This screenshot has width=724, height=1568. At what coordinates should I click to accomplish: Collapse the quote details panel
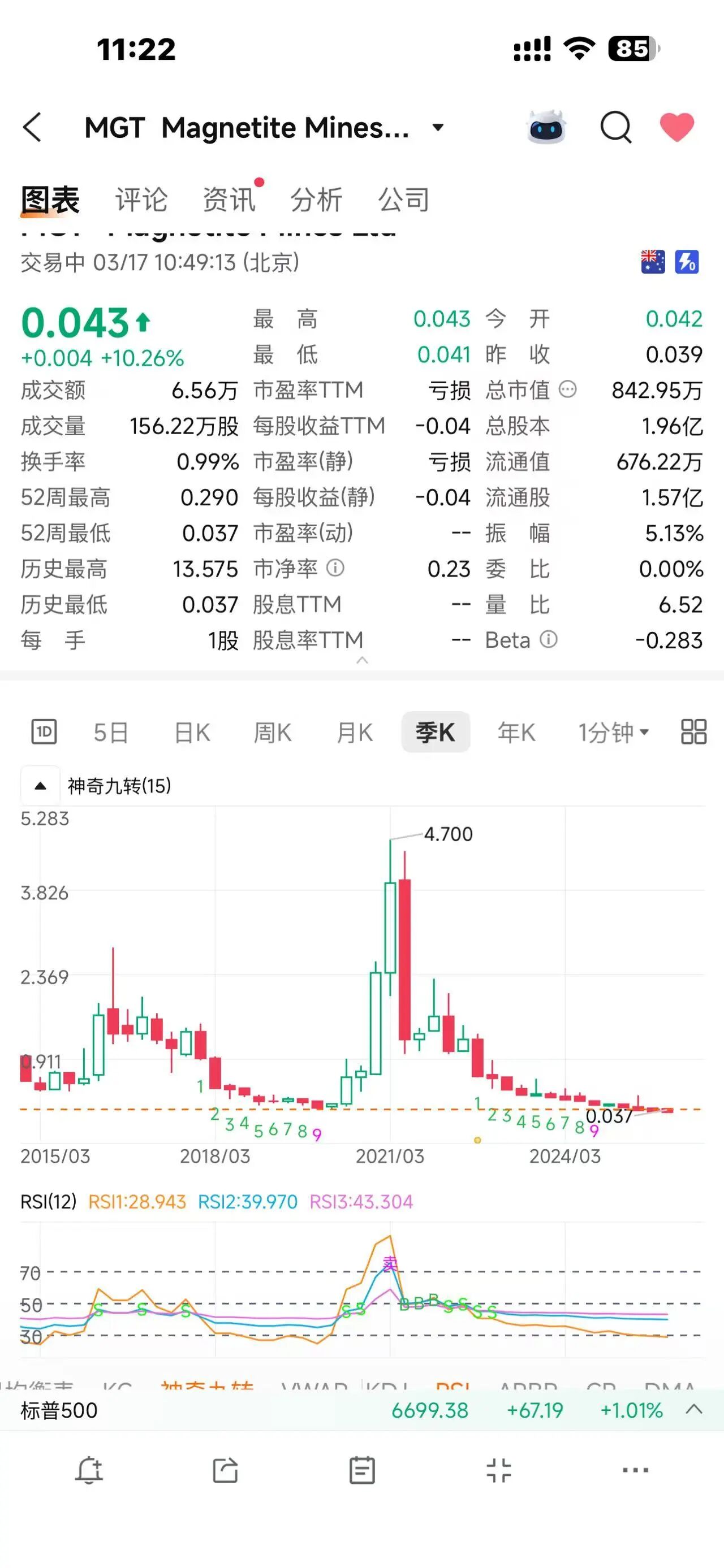(363, 660)
